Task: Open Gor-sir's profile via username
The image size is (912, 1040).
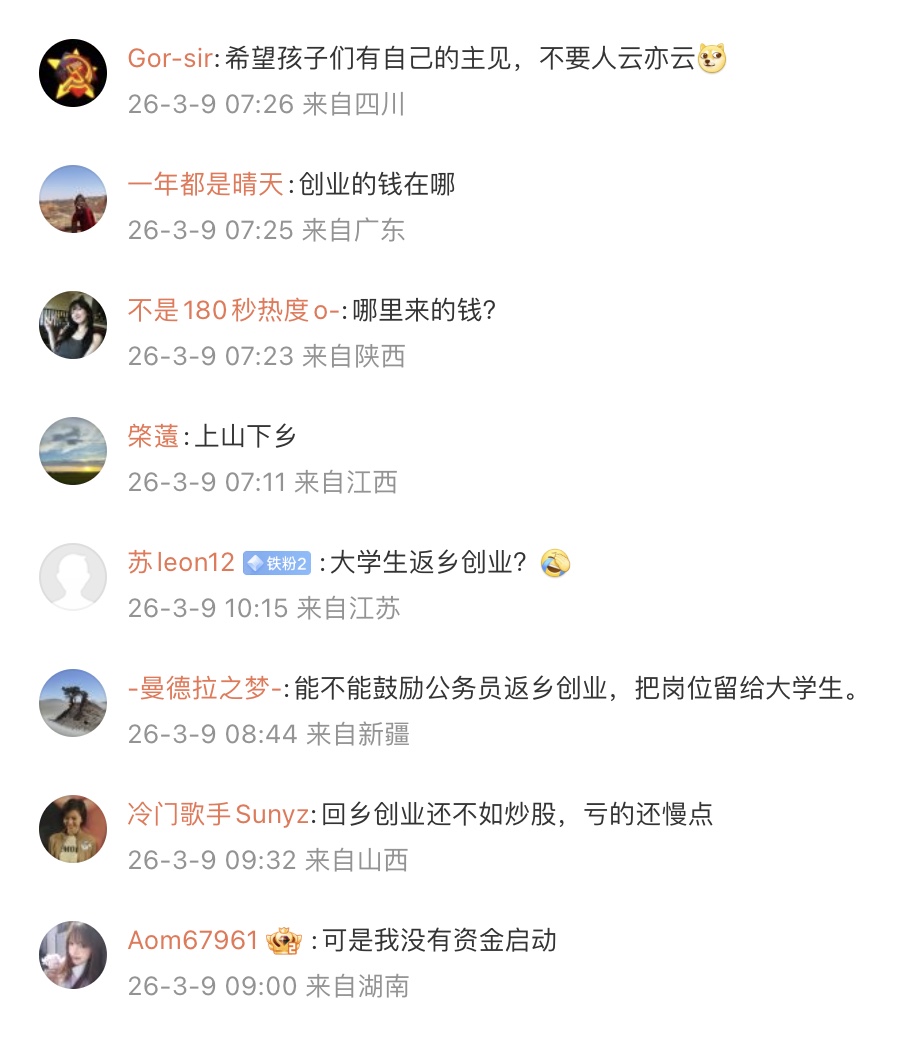Action: (170, 58)
